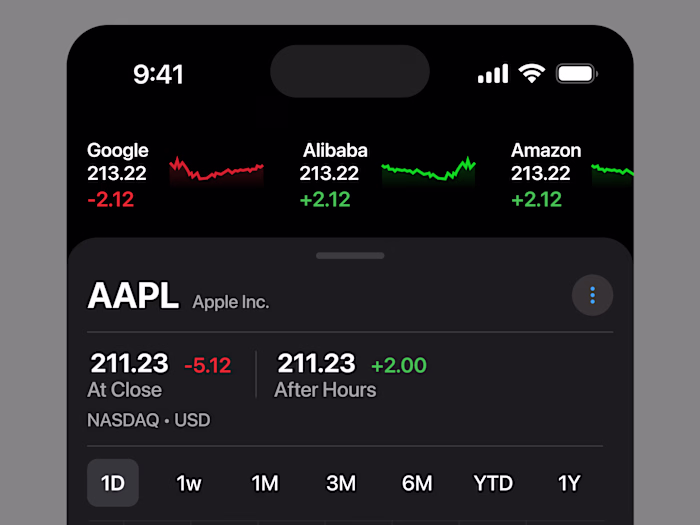Screen dimensions: 700x525
Task: Tap the sheet grabber handle above AAPL
Action: coord(350,256)
